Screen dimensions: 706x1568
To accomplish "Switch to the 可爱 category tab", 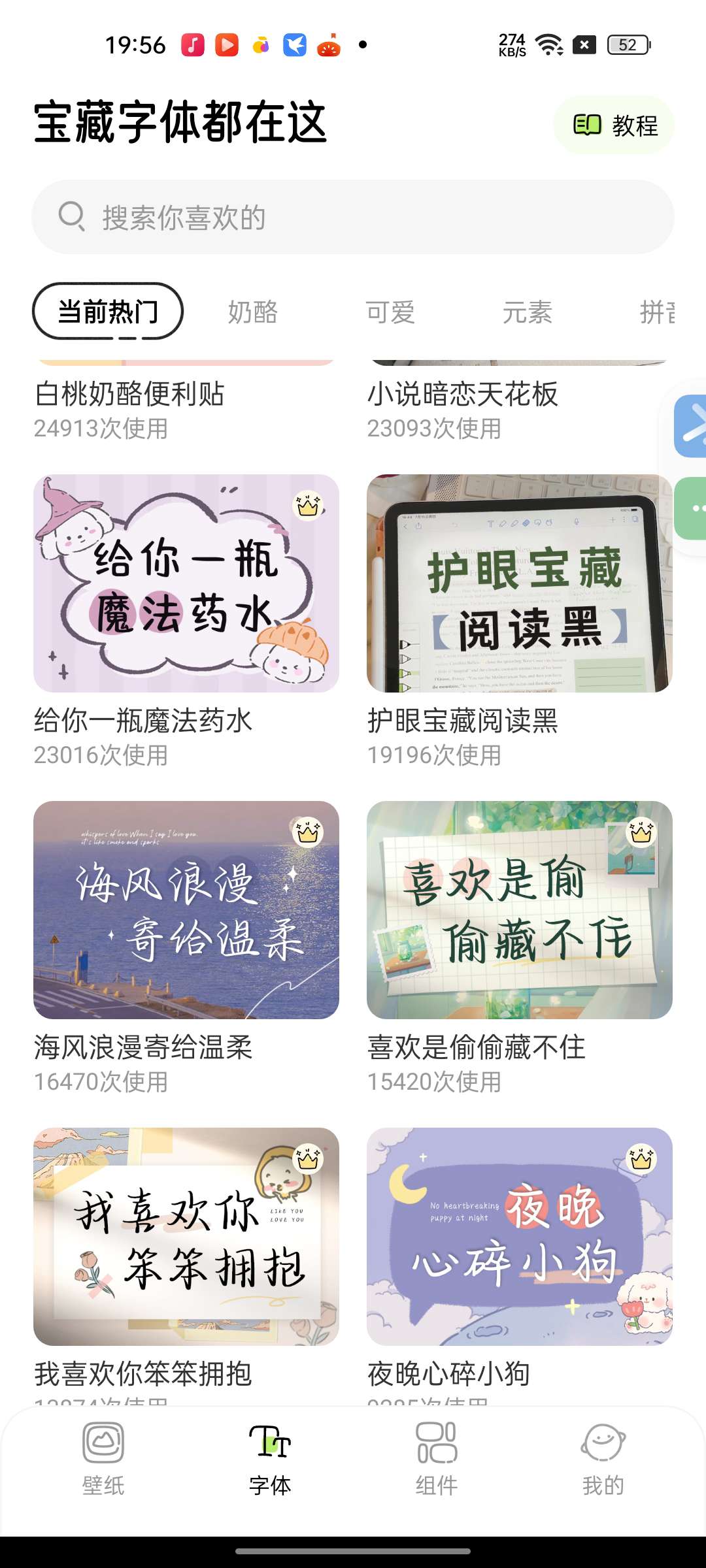I will click(390, 312).
